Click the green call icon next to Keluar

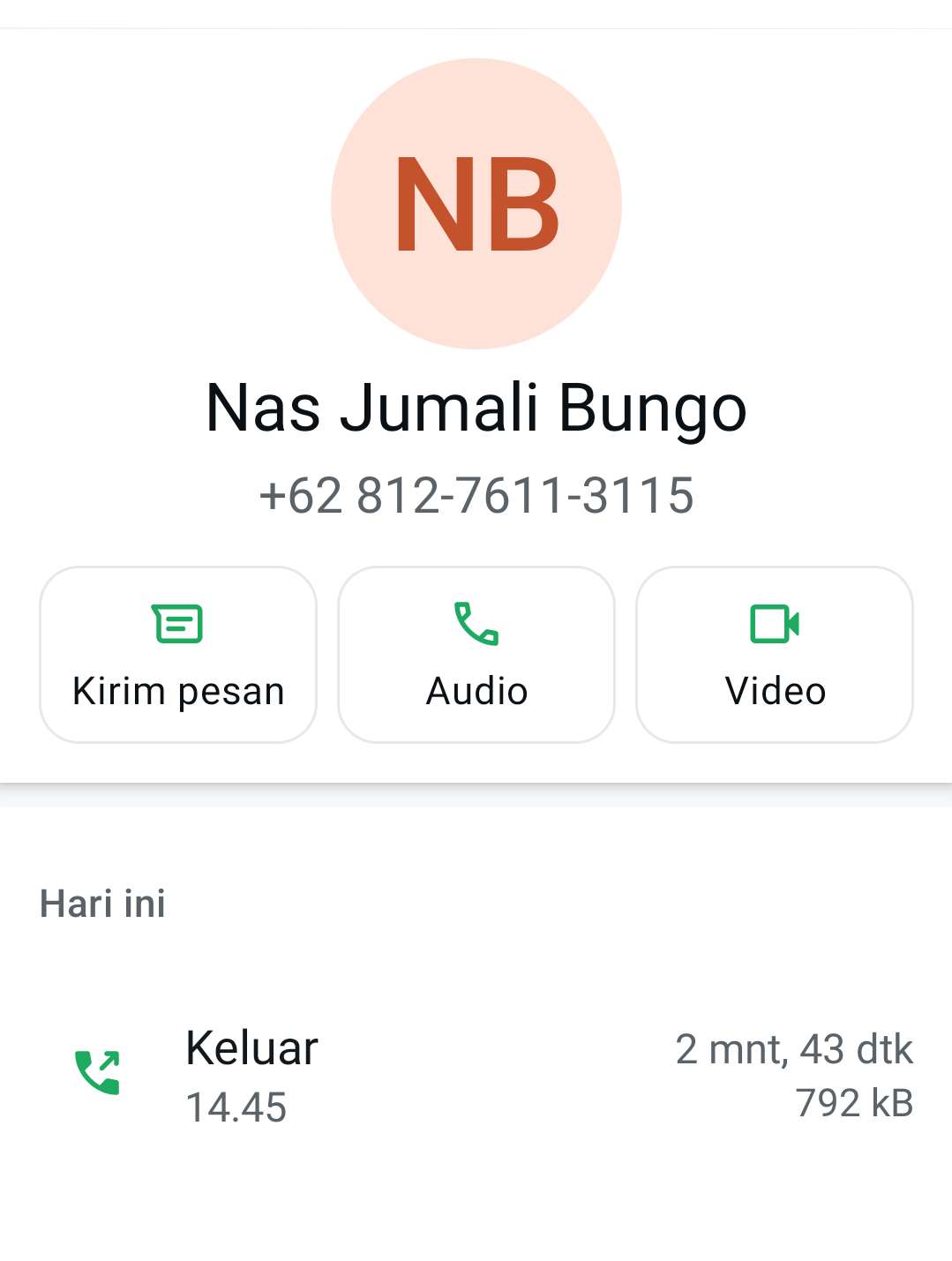99,1070
